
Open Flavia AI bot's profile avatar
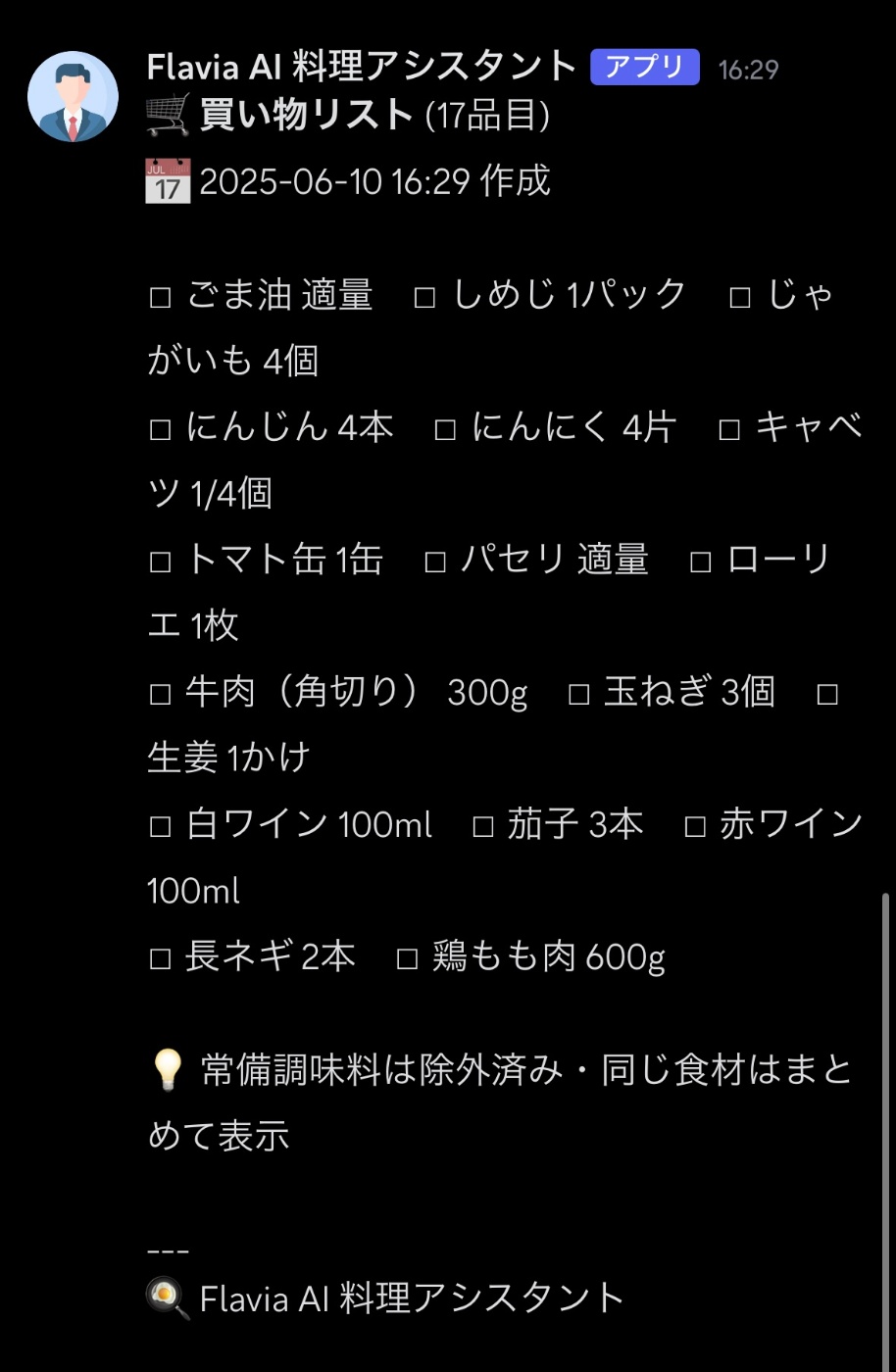pos(73,97)
